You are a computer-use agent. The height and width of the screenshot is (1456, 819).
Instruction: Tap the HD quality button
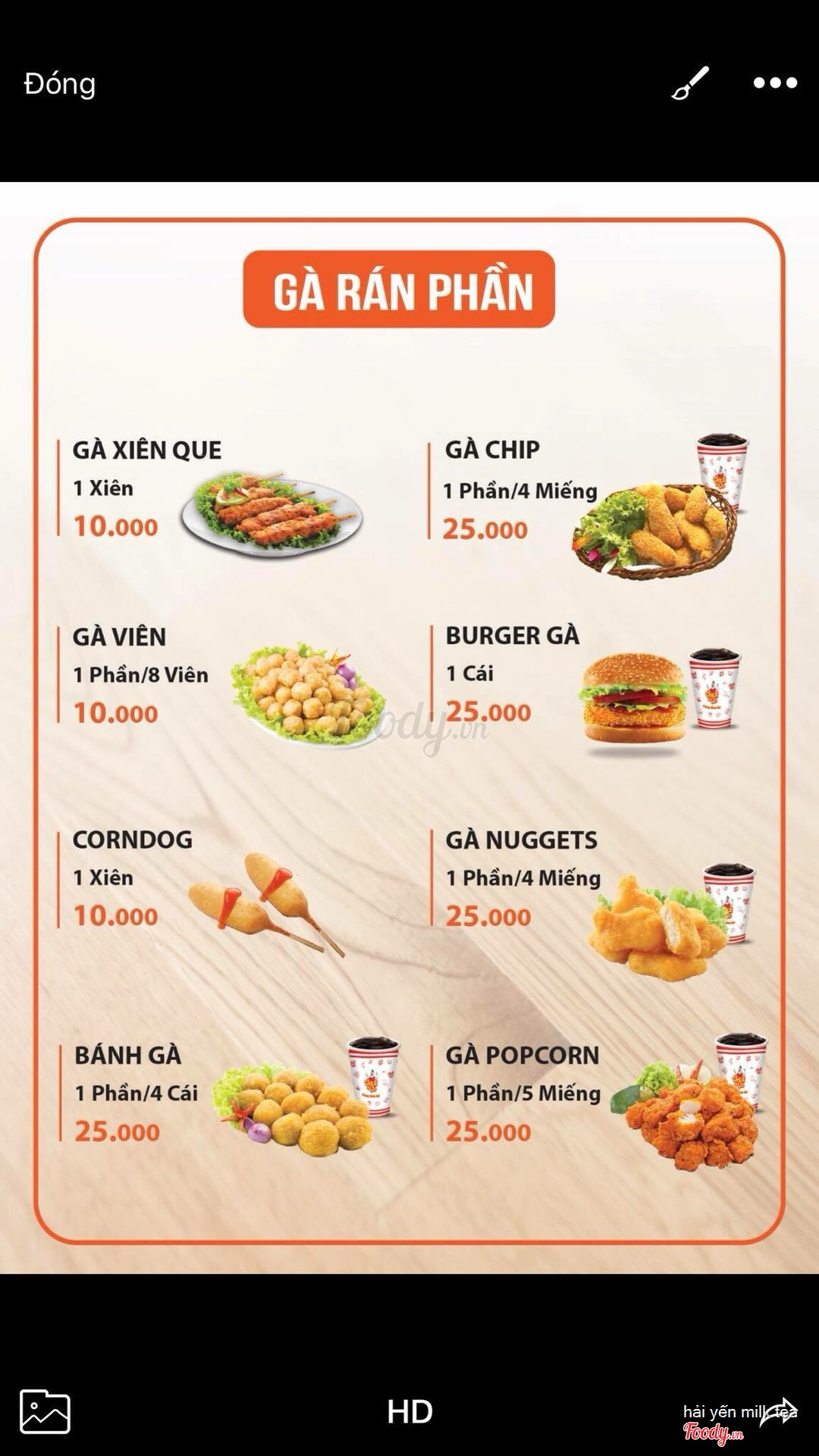409,1412
